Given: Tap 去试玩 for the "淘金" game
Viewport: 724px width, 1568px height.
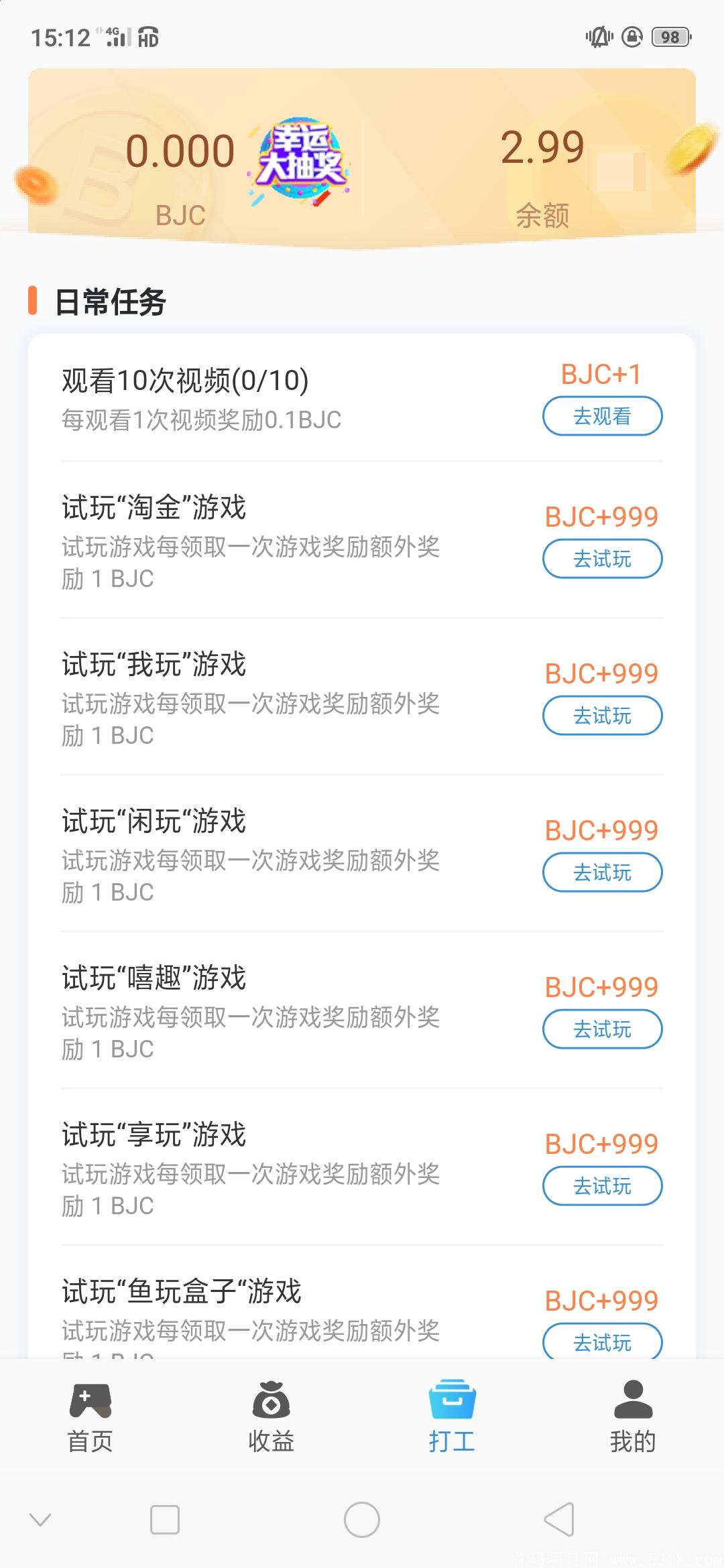Looking at the screenshot, I should tap(602, 559).
